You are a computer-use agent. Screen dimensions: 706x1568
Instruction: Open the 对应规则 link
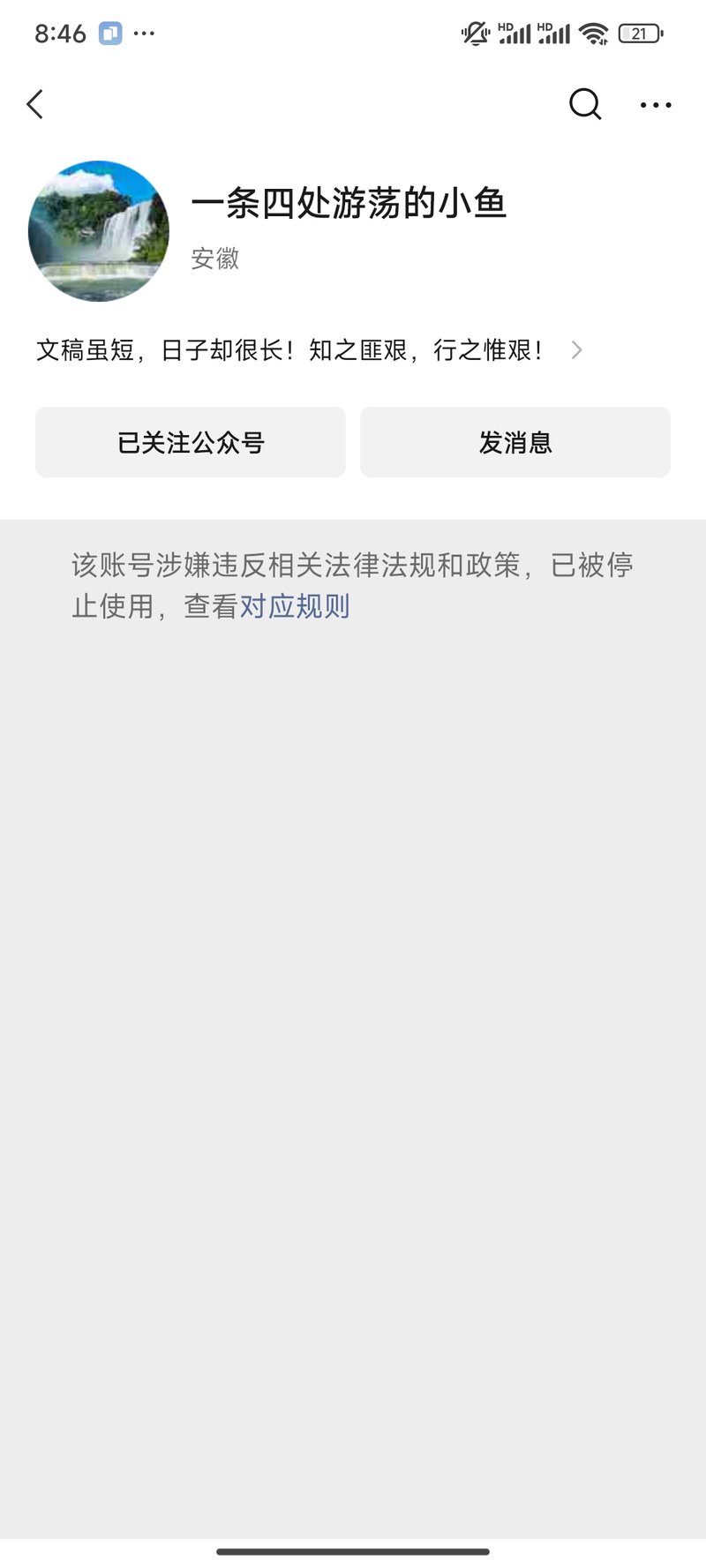pos(295,606)
